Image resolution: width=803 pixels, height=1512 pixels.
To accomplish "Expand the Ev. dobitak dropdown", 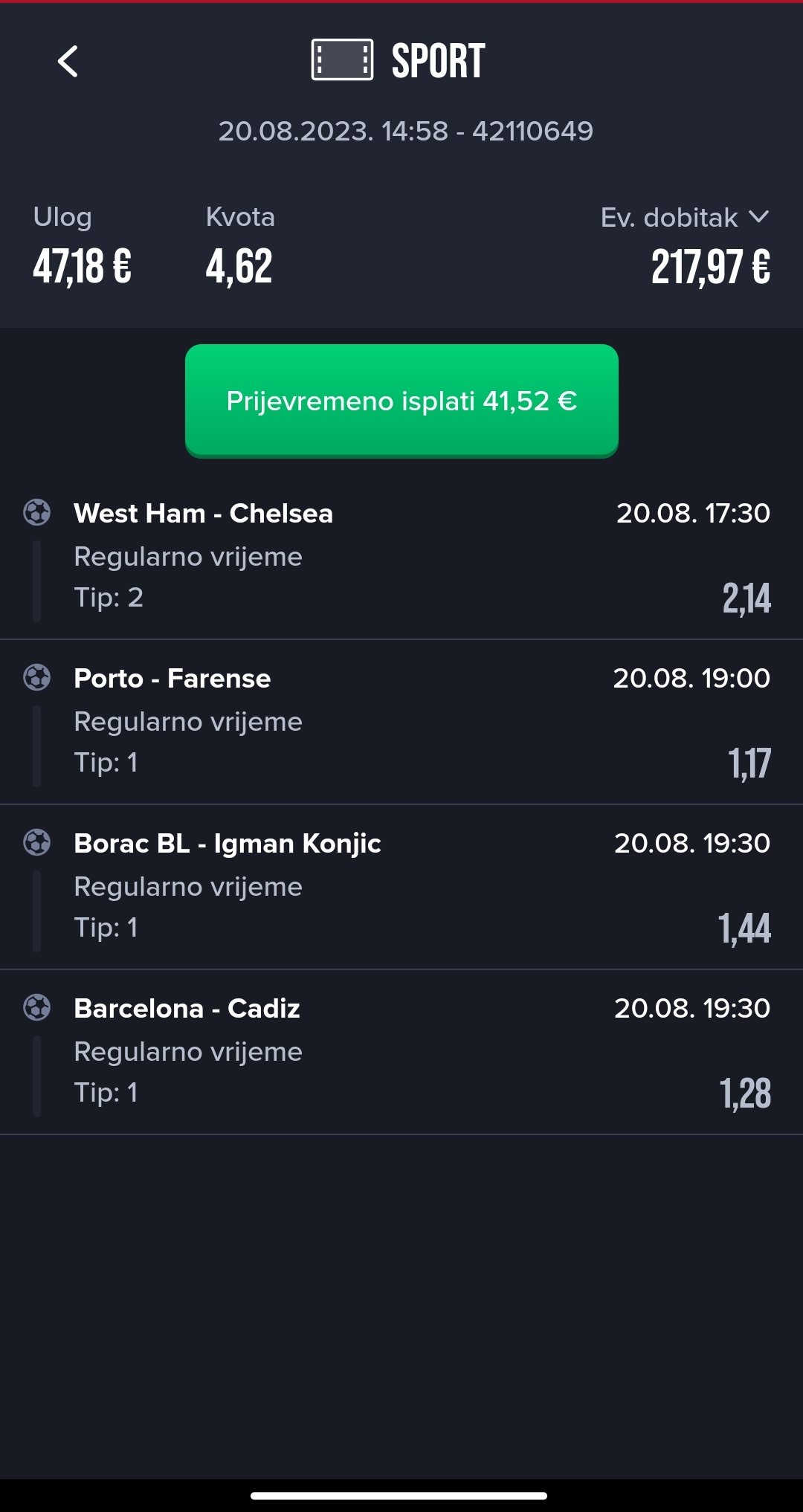I will click(685, 217).
